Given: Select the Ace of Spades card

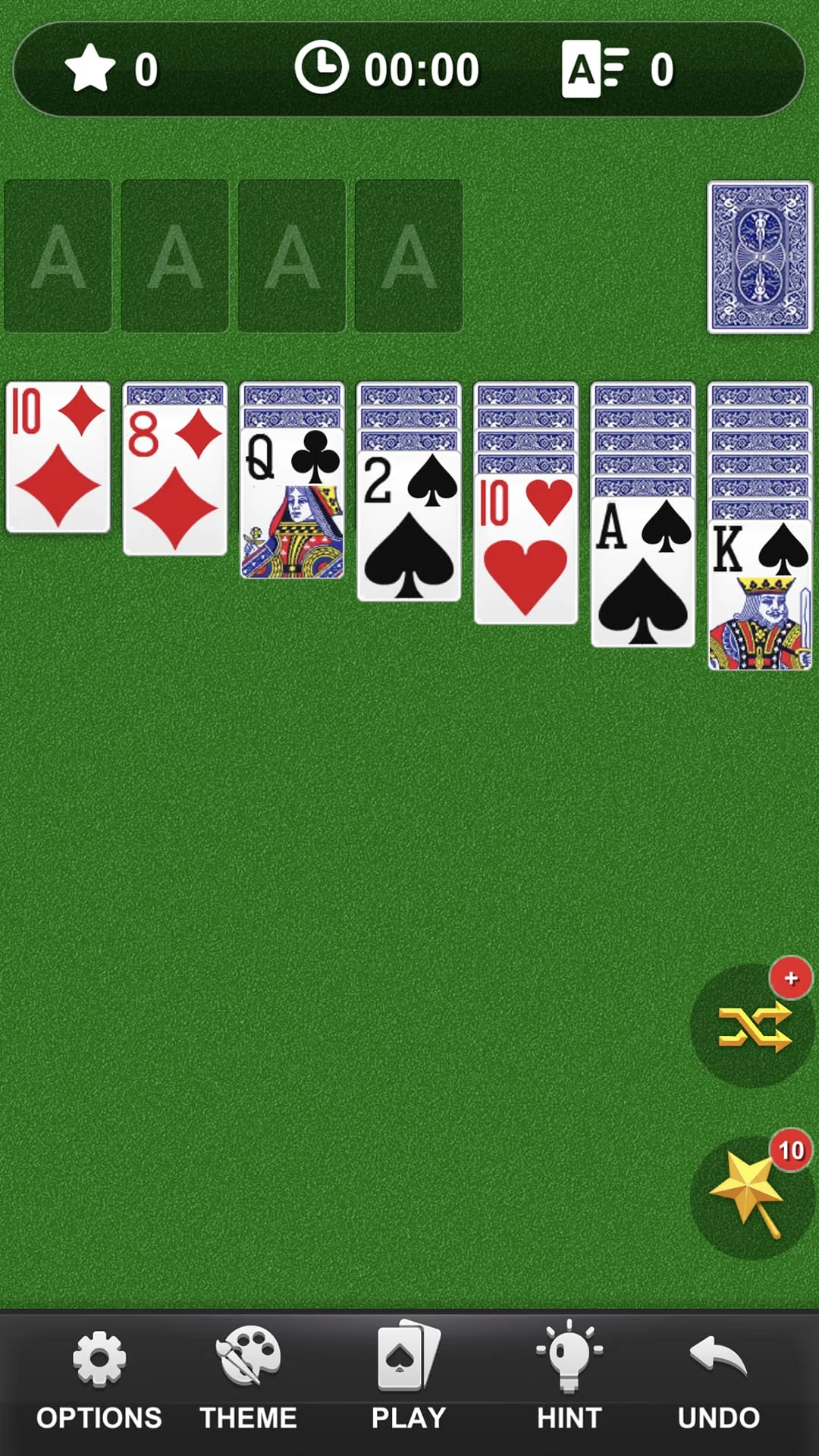Looking at the screenshot, I should point(642,573).
